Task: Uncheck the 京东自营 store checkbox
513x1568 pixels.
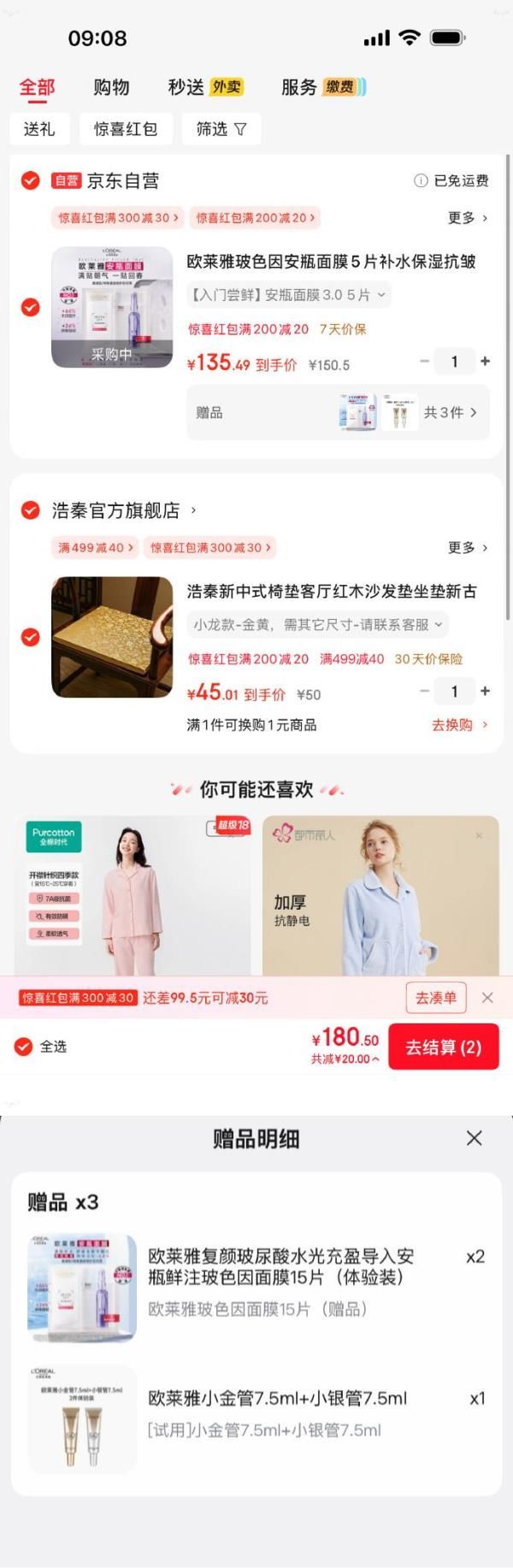Action: click(30, 180)
